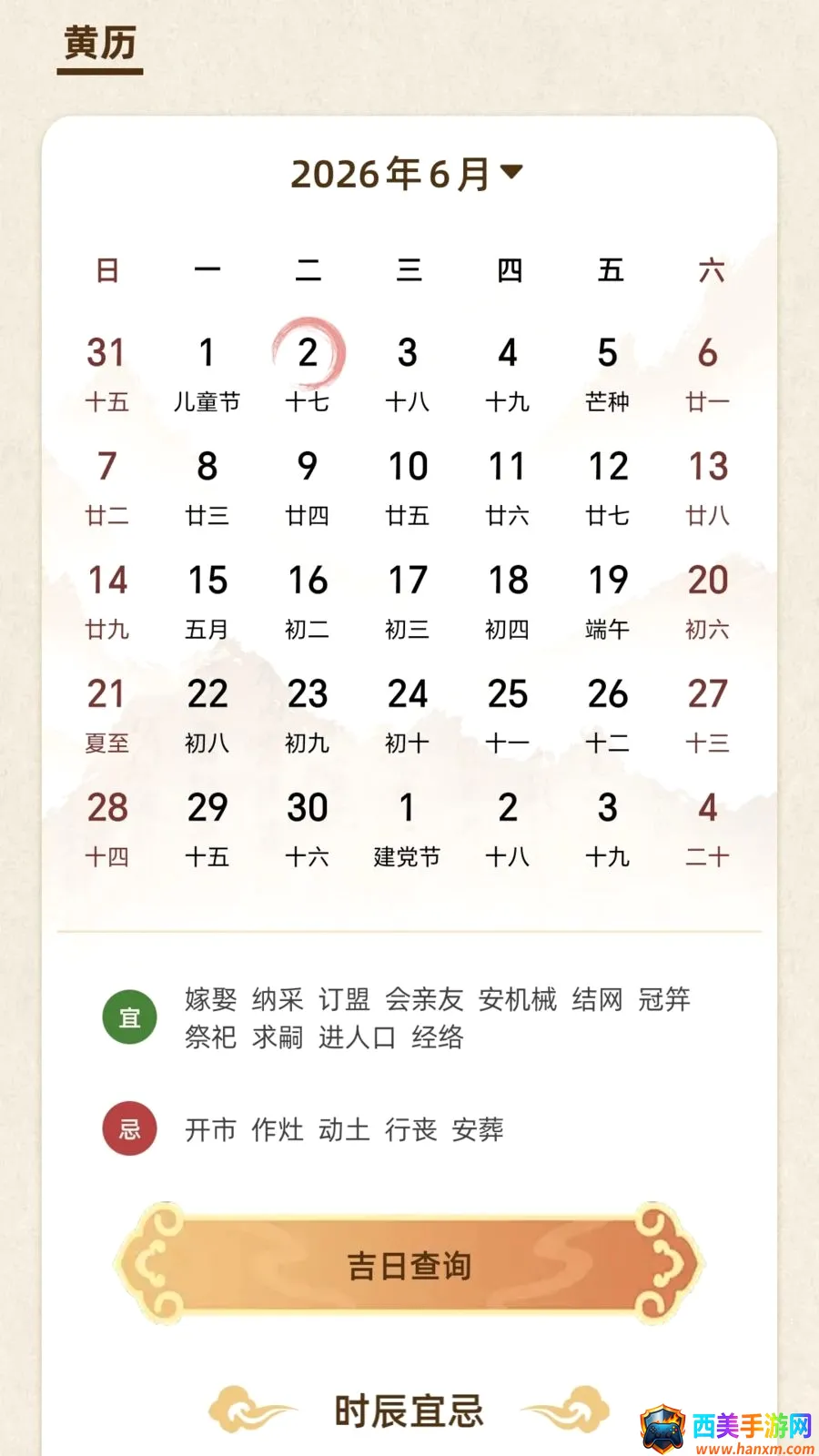Tap June 24 初十 date
819x1456 pixels.
click(x=408, y=714)
